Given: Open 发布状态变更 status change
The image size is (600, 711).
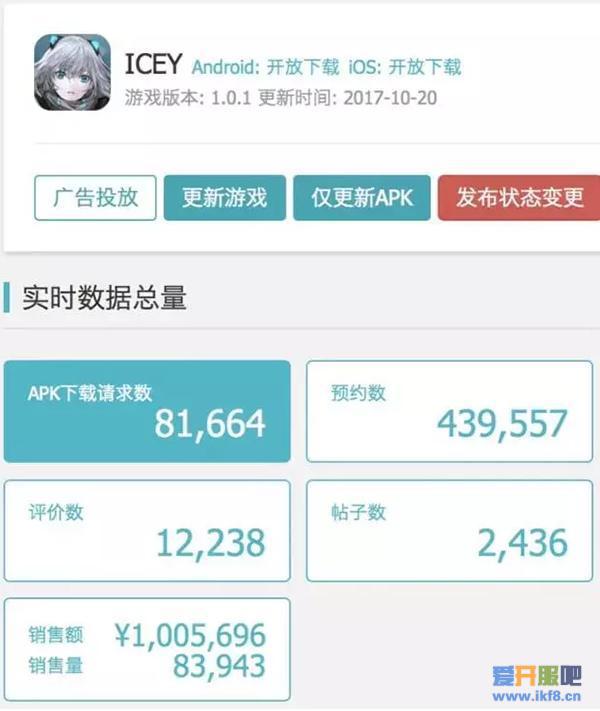Looking at the screenshot, I should click(x=518, y=198).
